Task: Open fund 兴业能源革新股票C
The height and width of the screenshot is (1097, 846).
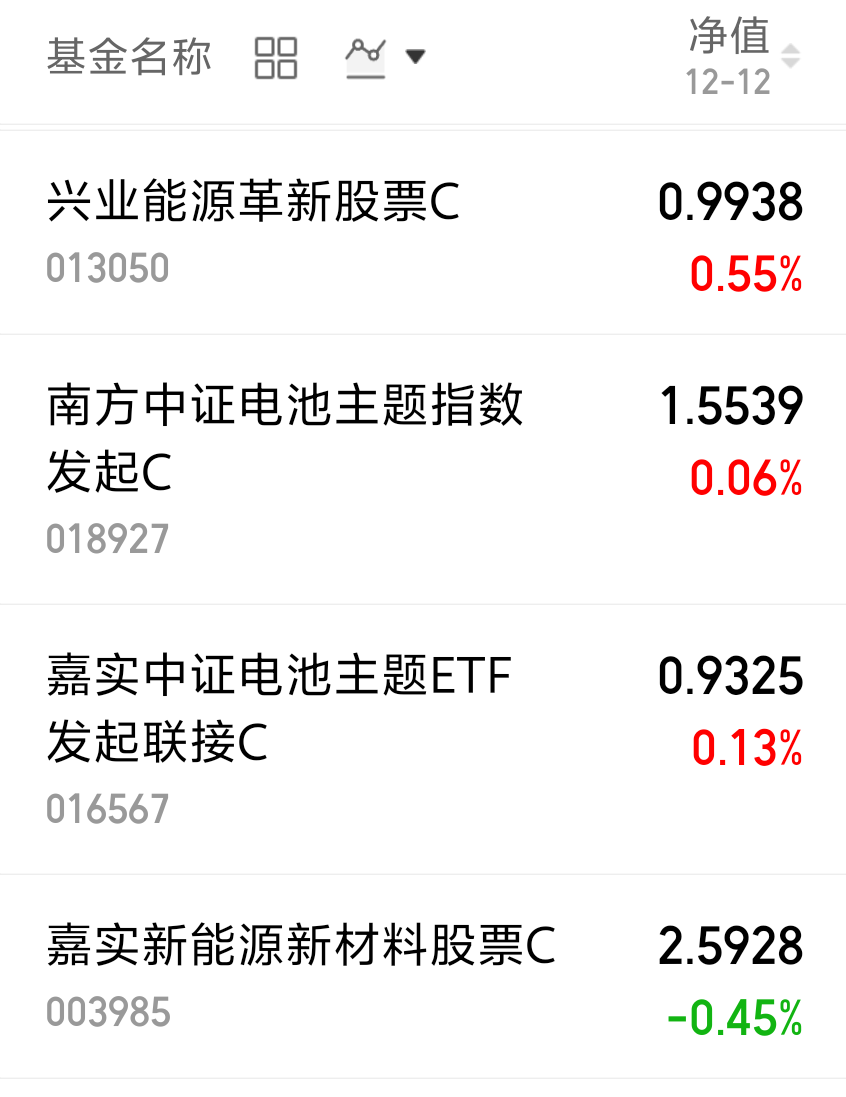Action: pyautogui.click(x=253, y=204)
